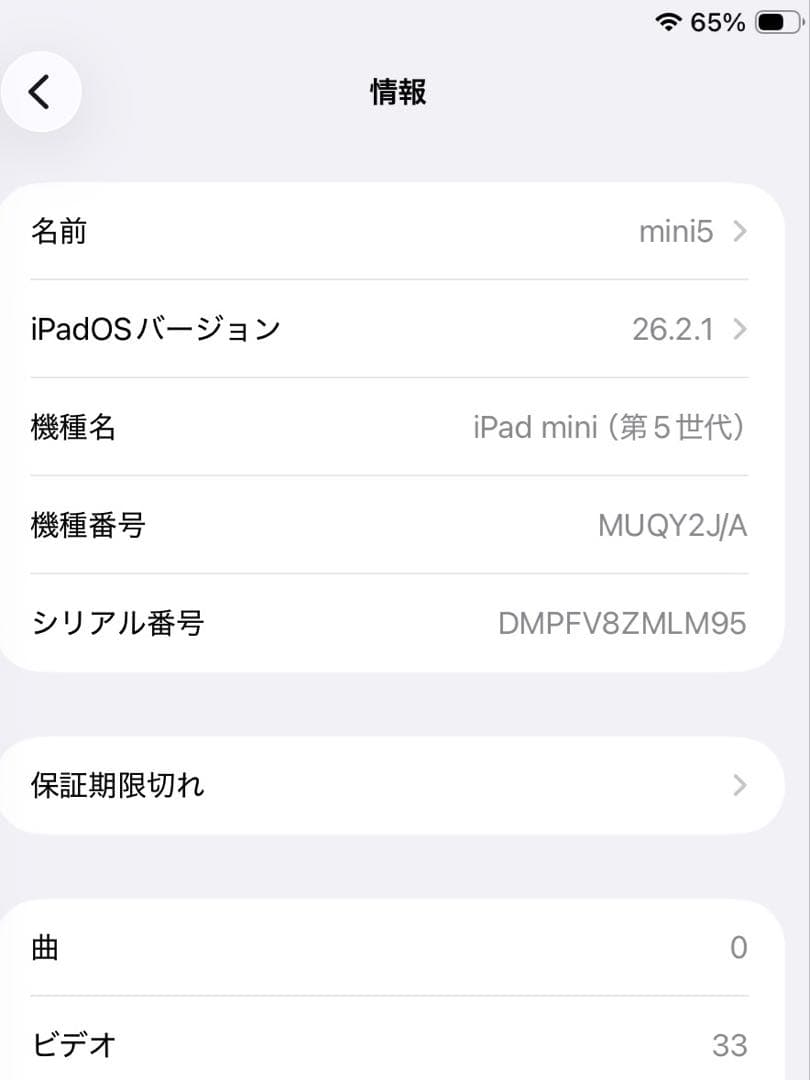Expand the iPadOSバージョン row
The height and width of the screenshot is (1080, 810).
point(390,329)
